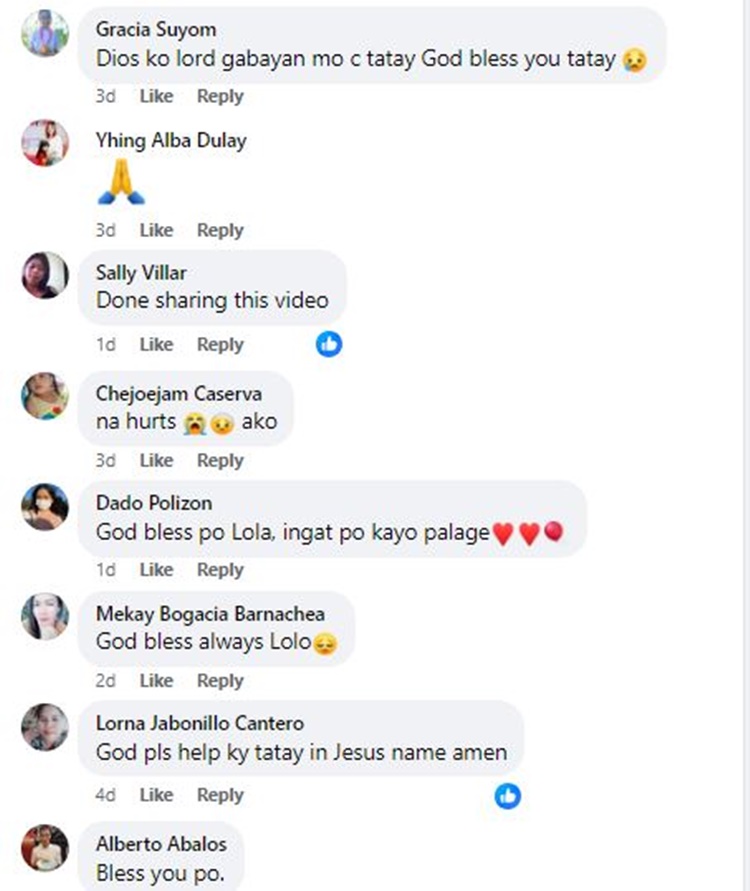Reply to Lorna Jabonillo Cantero's comment
Image resolution: width=750 pixels, height=891 pixels.
[220, 795]
